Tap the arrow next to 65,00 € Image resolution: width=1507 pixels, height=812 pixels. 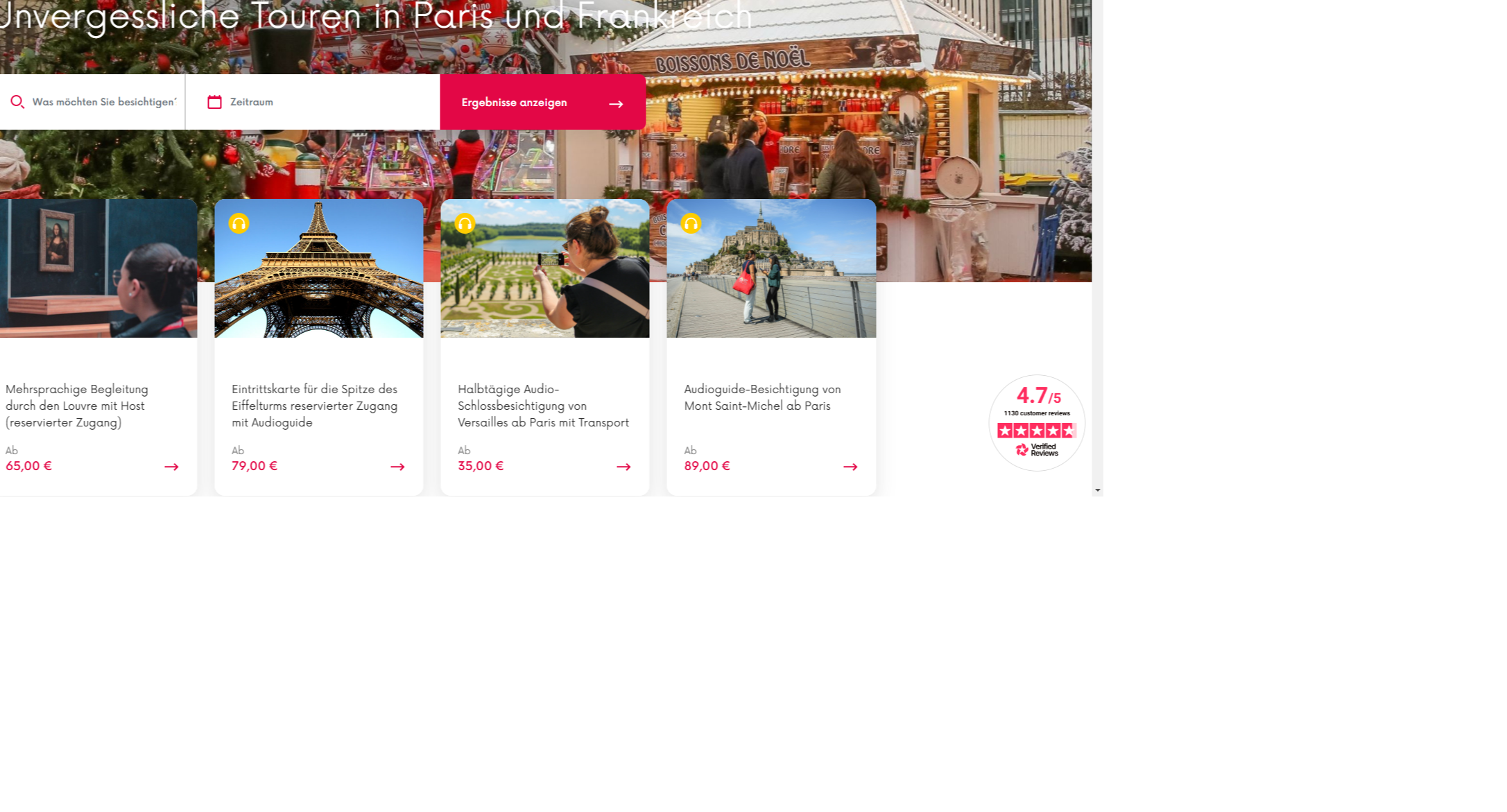171,467
